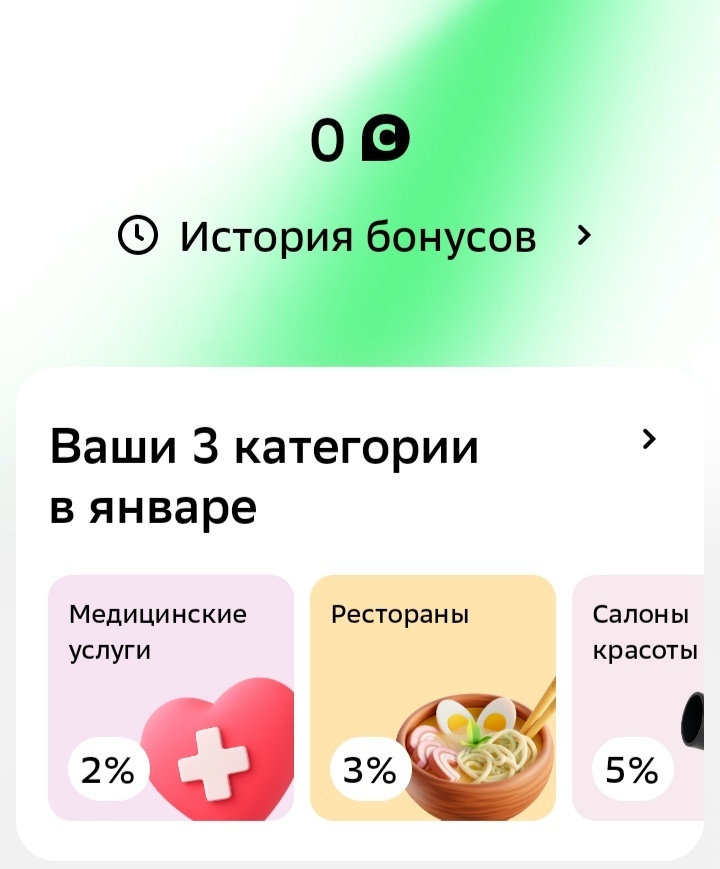This screenshot has width=720, height=869.
Task: Expand История бонусов with its chevron
Action: click(583, 235)
